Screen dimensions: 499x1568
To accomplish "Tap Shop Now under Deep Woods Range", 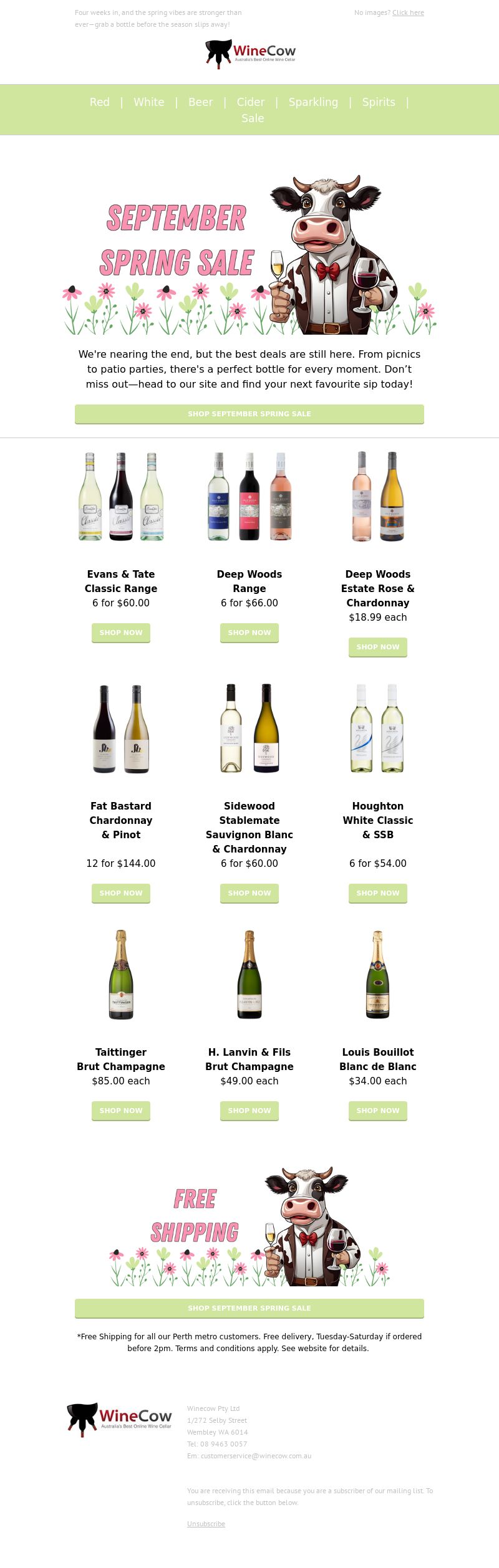I will (249, 633).
